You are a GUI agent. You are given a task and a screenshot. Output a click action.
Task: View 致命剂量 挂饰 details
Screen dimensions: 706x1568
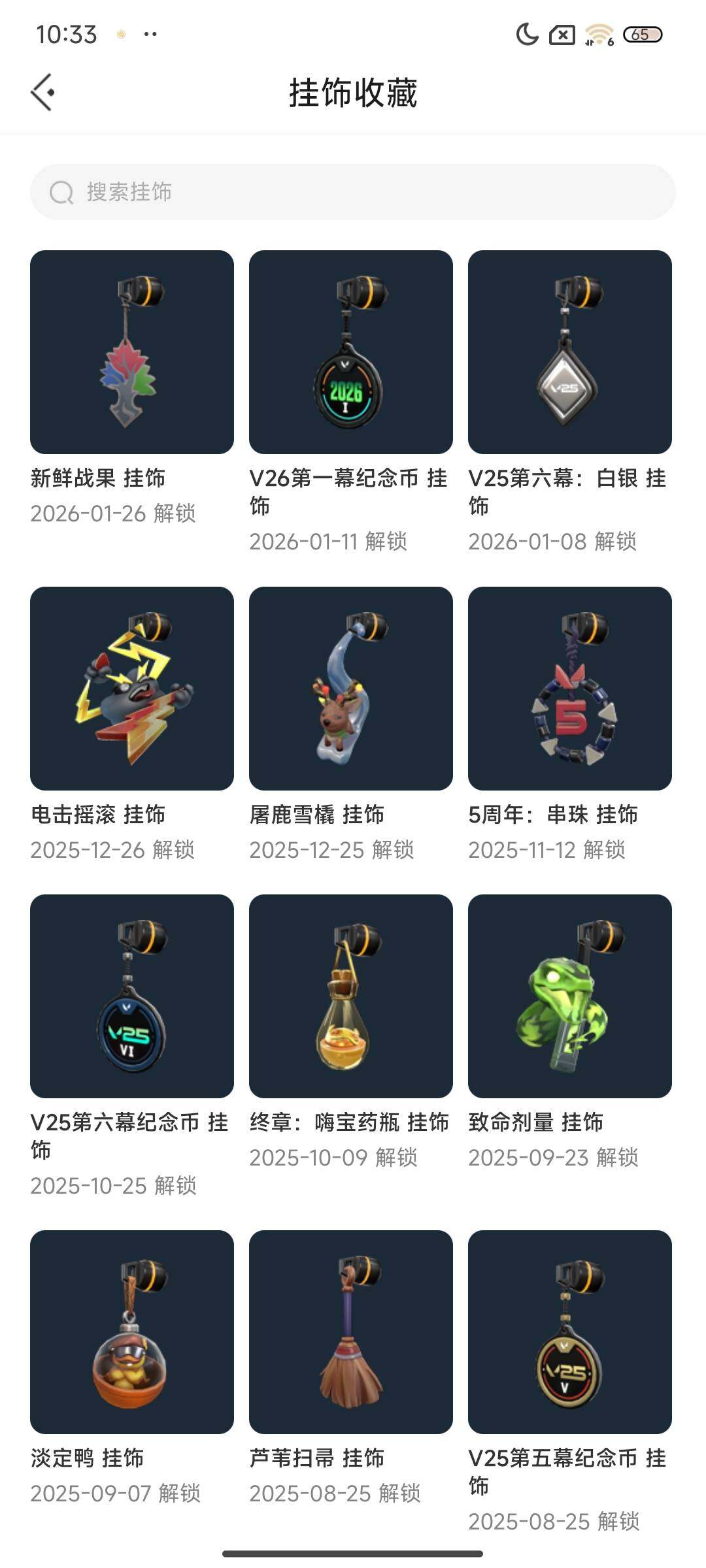570,996
